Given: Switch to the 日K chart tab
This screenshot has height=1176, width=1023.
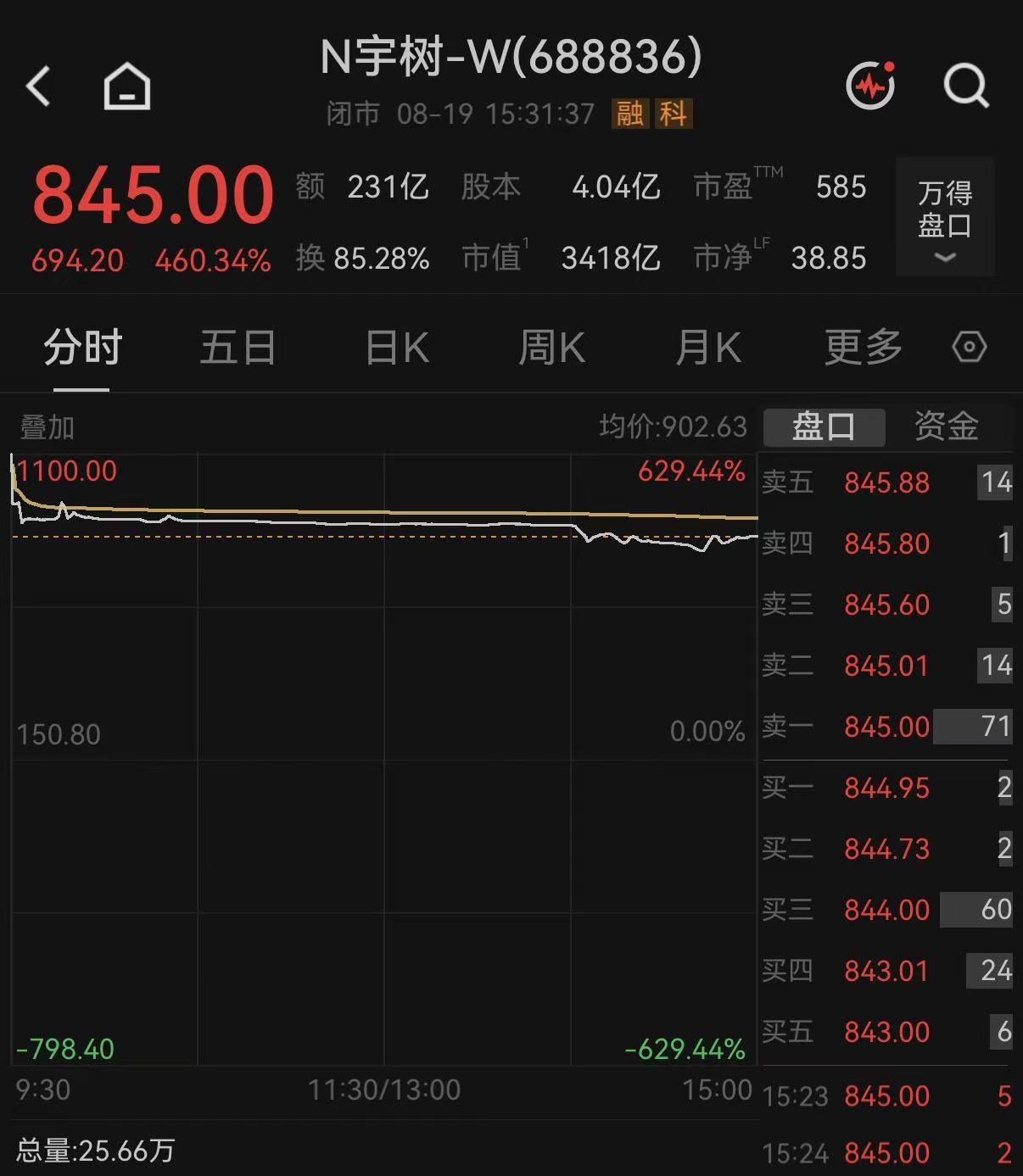Looking at the screenshot, I should click(x=397, y=348).
